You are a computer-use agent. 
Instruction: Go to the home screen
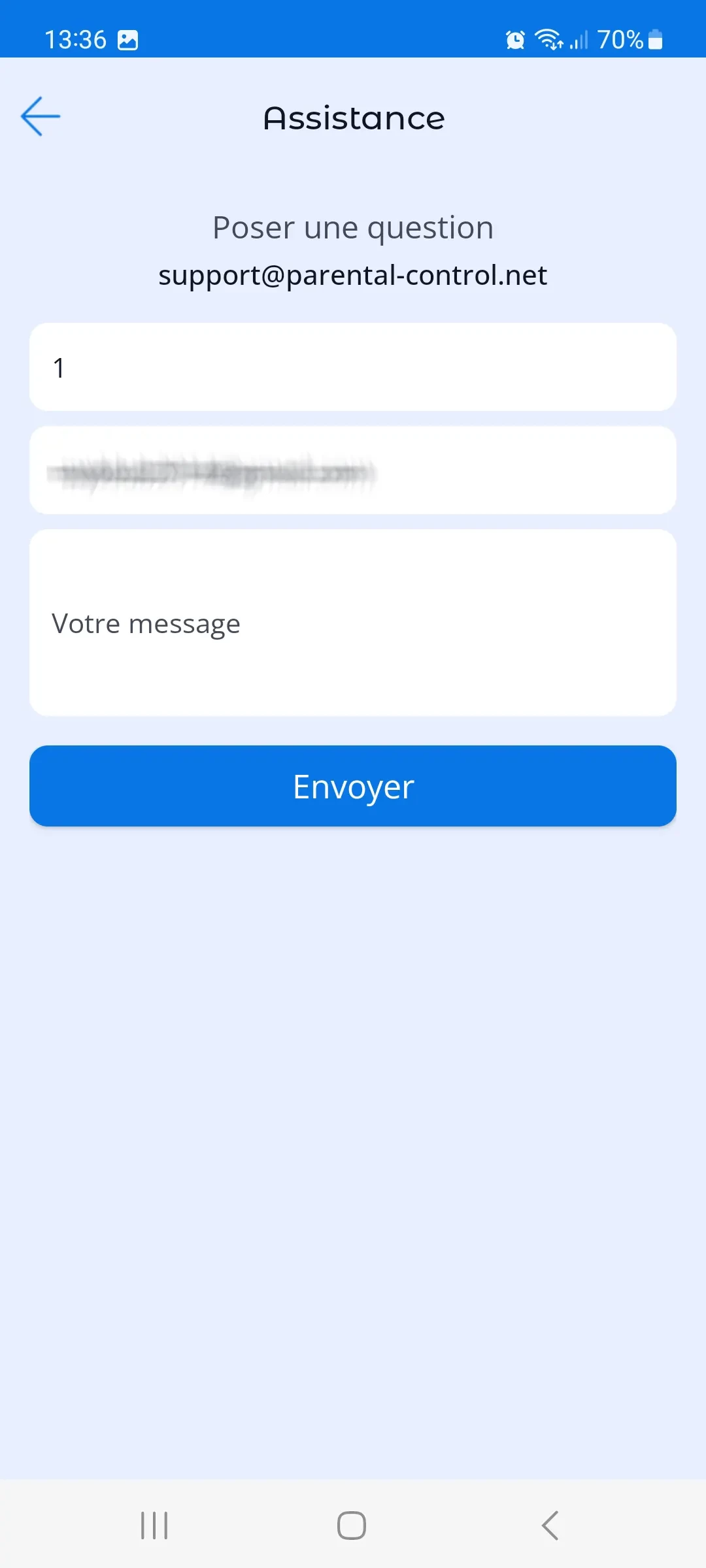click(352, 1526)
